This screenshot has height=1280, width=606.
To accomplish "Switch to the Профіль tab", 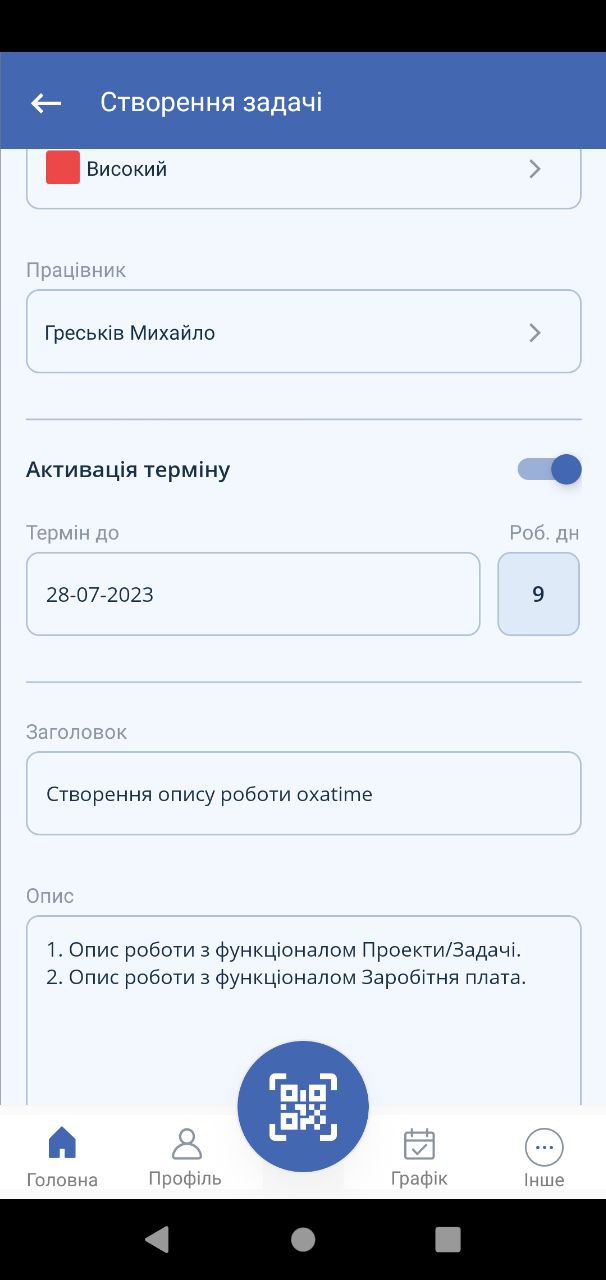I will [185, 1157].
